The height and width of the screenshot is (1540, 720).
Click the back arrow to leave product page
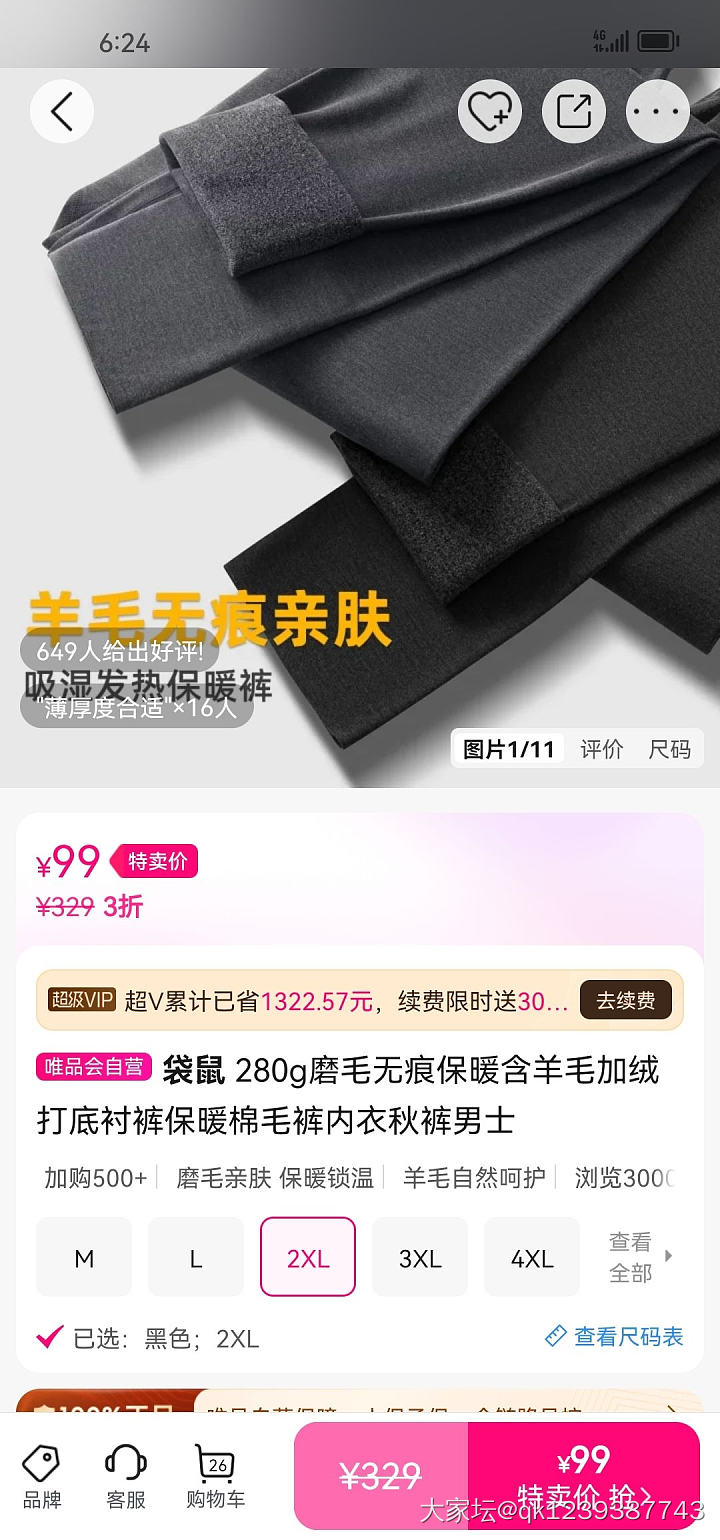pyautogui.click(x=62, y=111)
